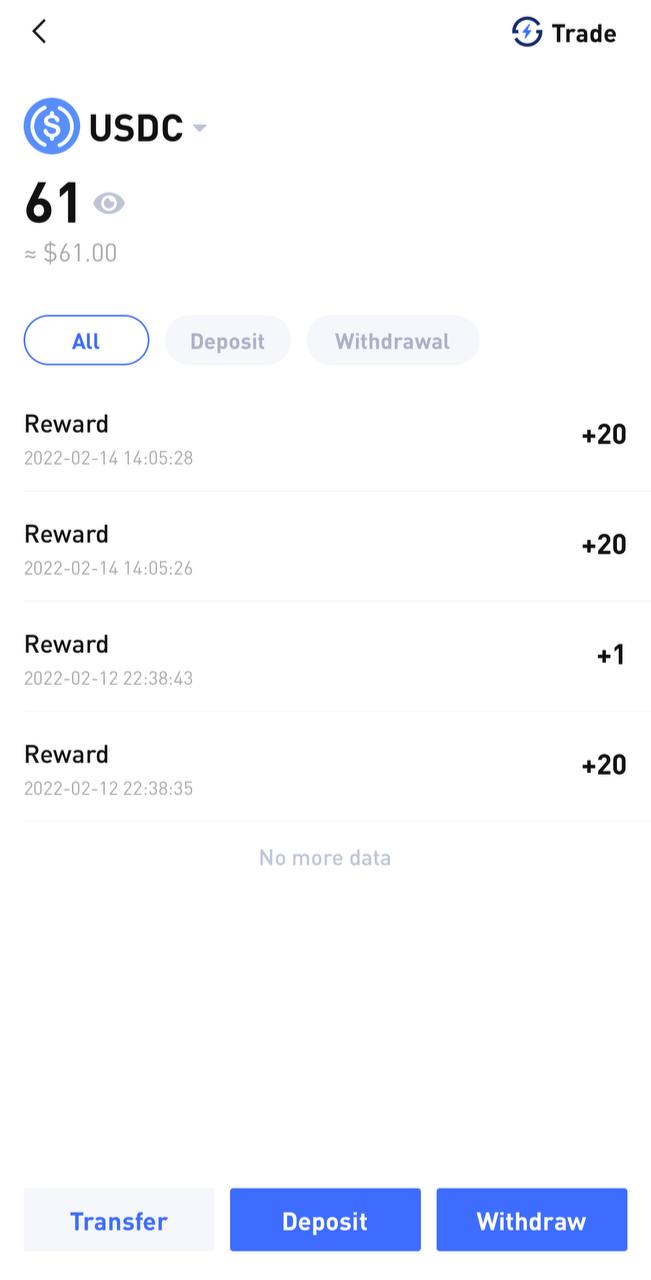Go back using the top-left arrow

(x=39, y=32)
